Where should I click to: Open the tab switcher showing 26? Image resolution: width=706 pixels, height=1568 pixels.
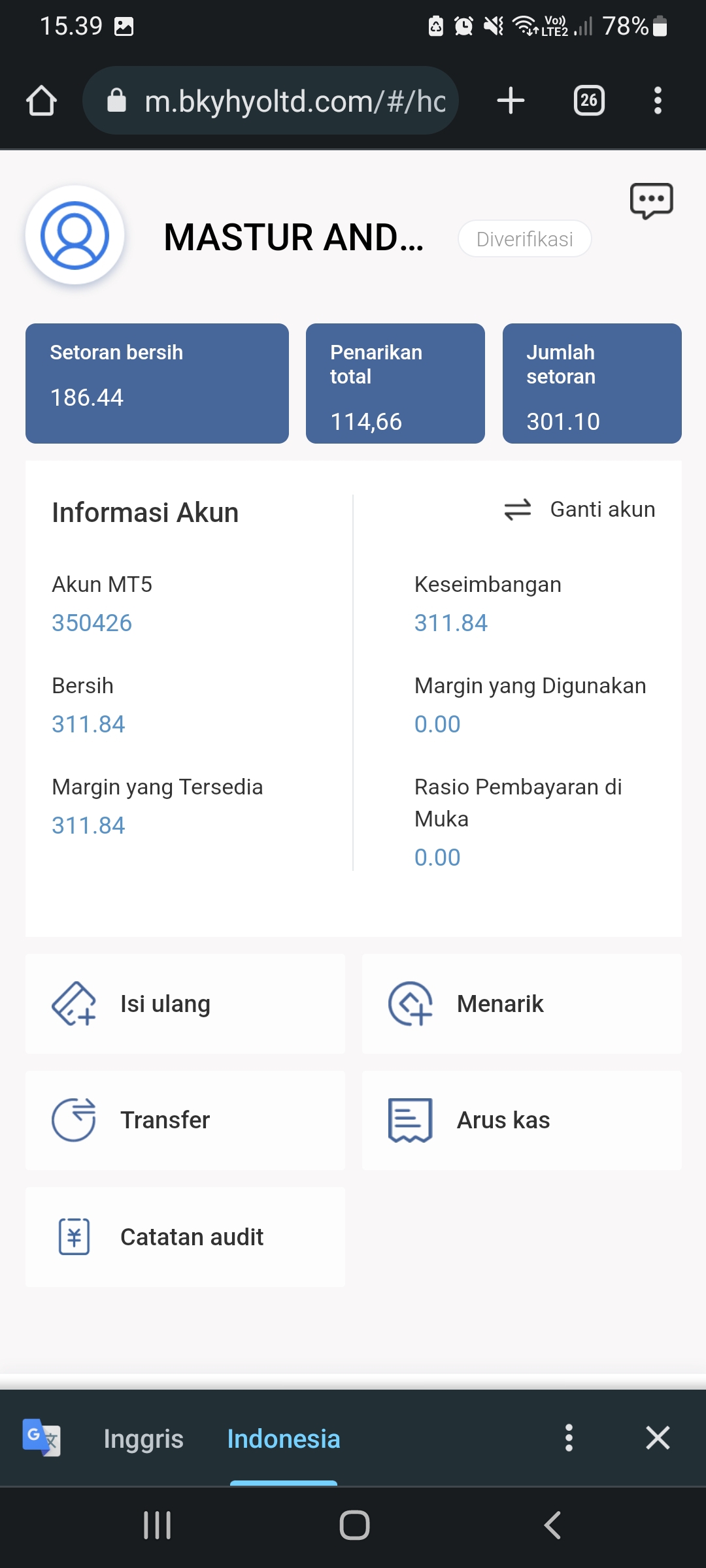pos(589,101)
